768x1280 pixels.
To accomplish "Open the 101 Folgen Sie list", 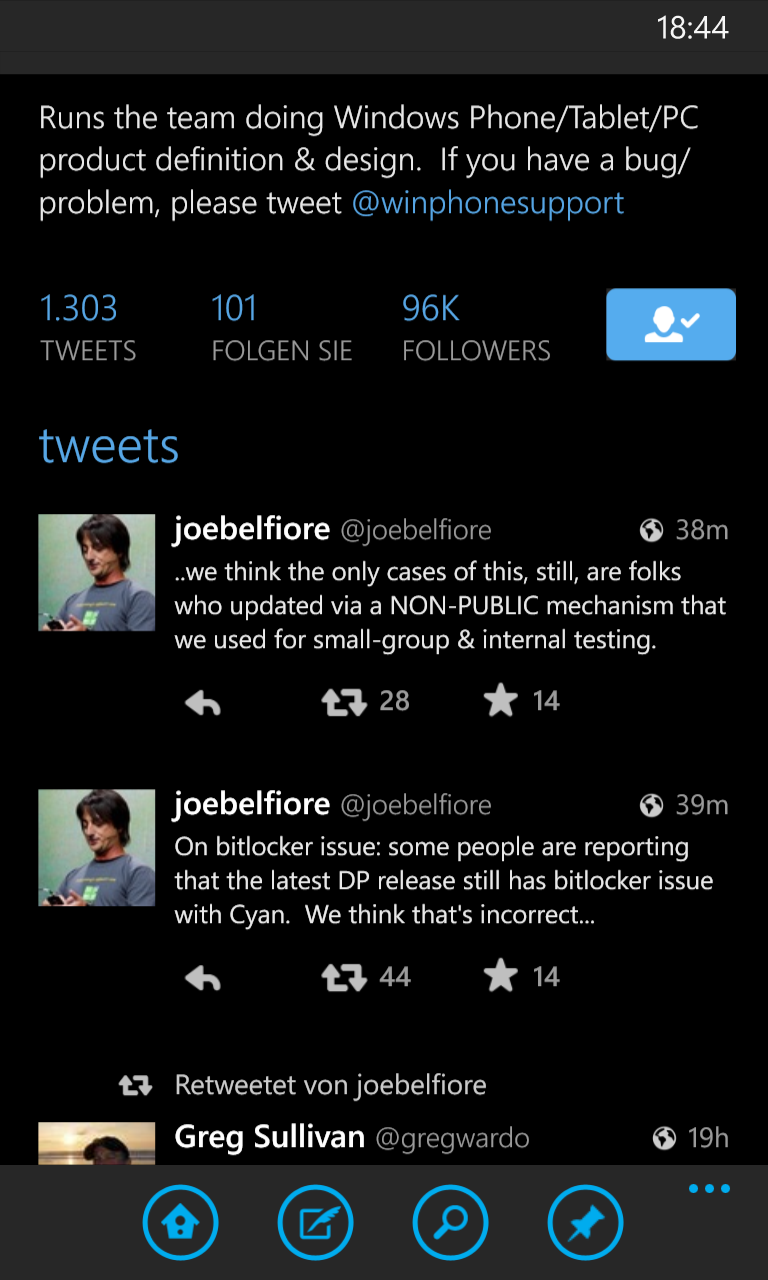I will point(281,327).
